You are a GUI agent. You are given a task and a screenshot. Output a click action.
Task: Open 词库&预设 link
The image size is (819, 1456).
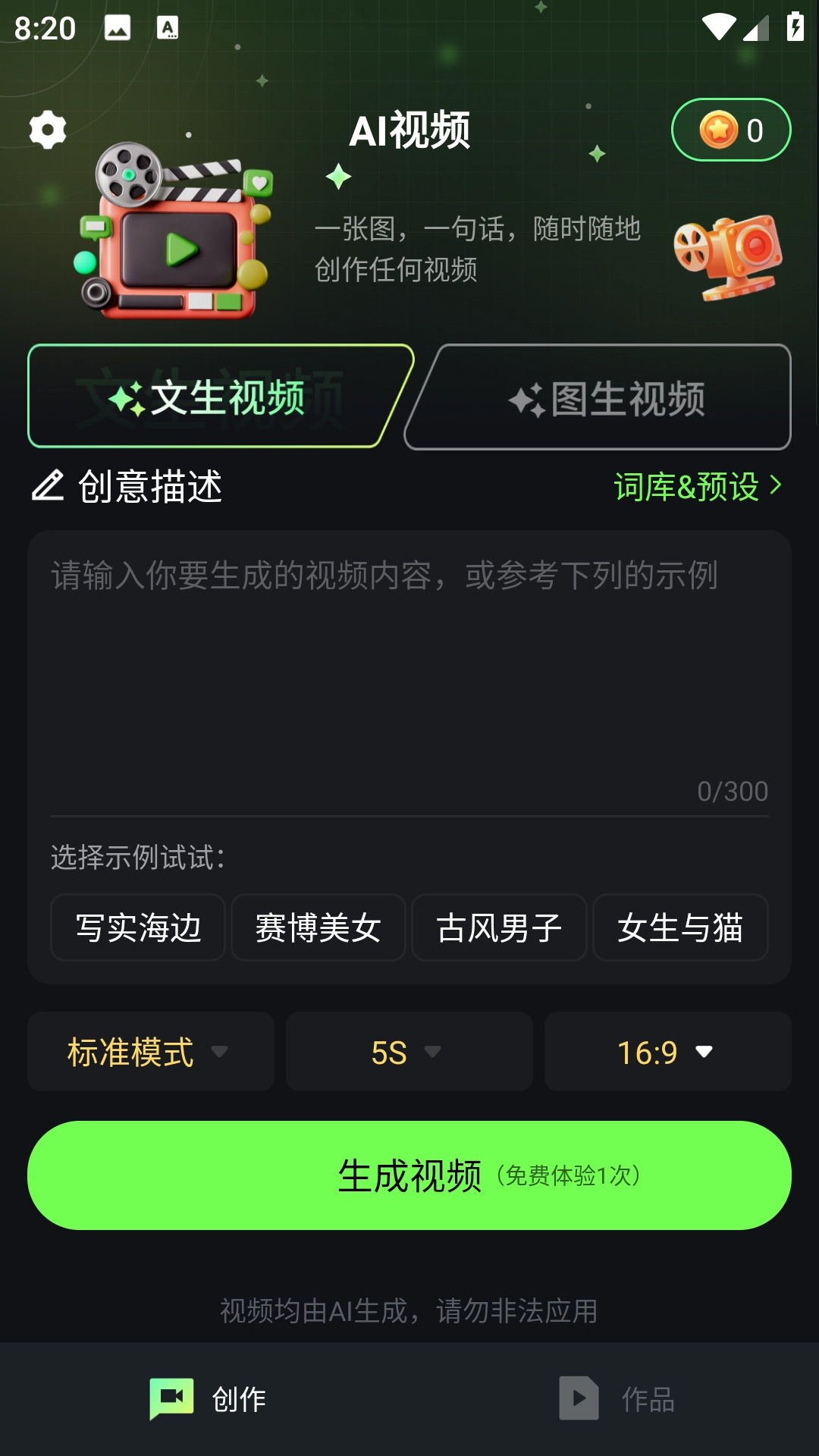click(x=697, y=486)
